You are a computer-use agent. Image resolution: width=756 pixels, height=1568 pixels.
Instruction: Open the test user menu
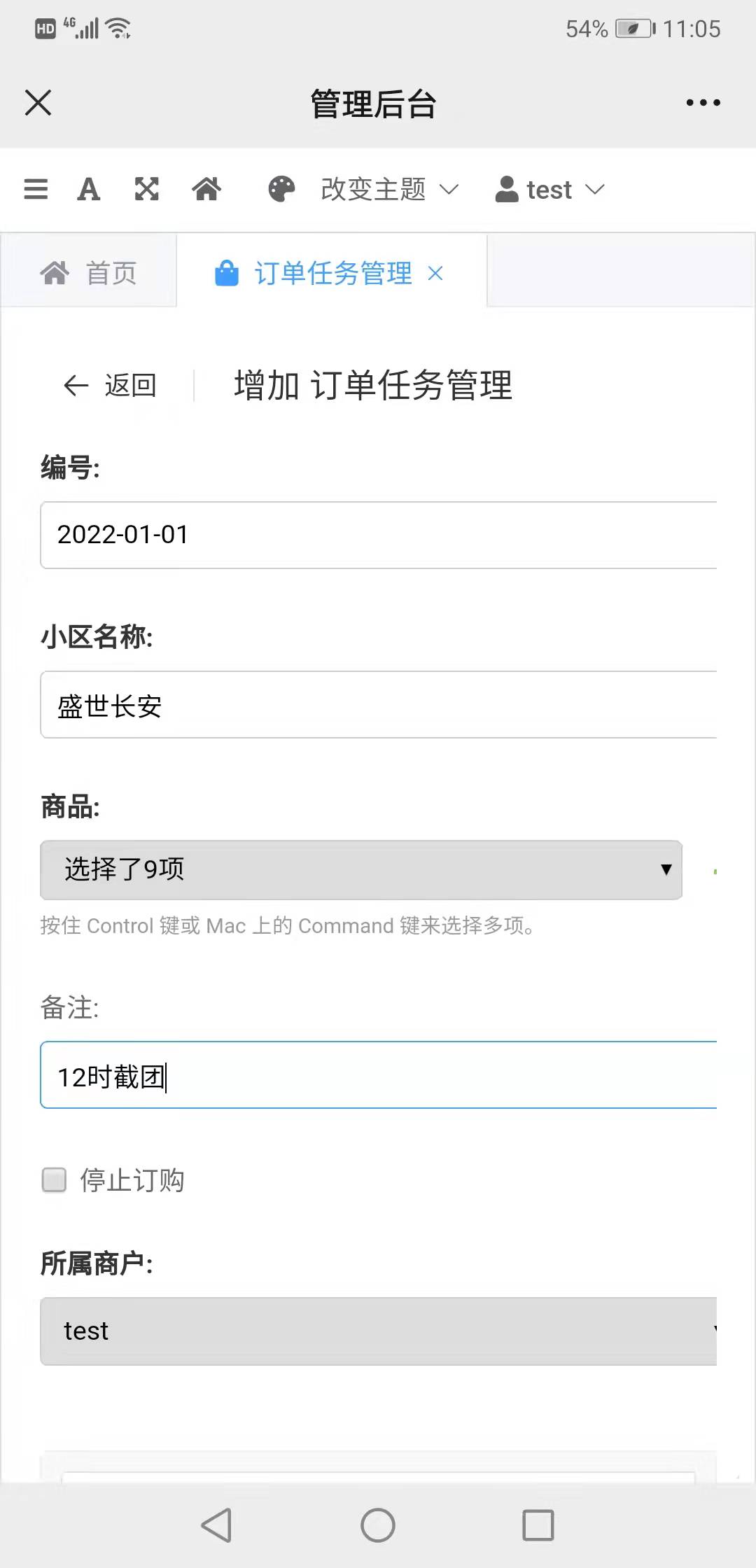click(x=549, y=189)
